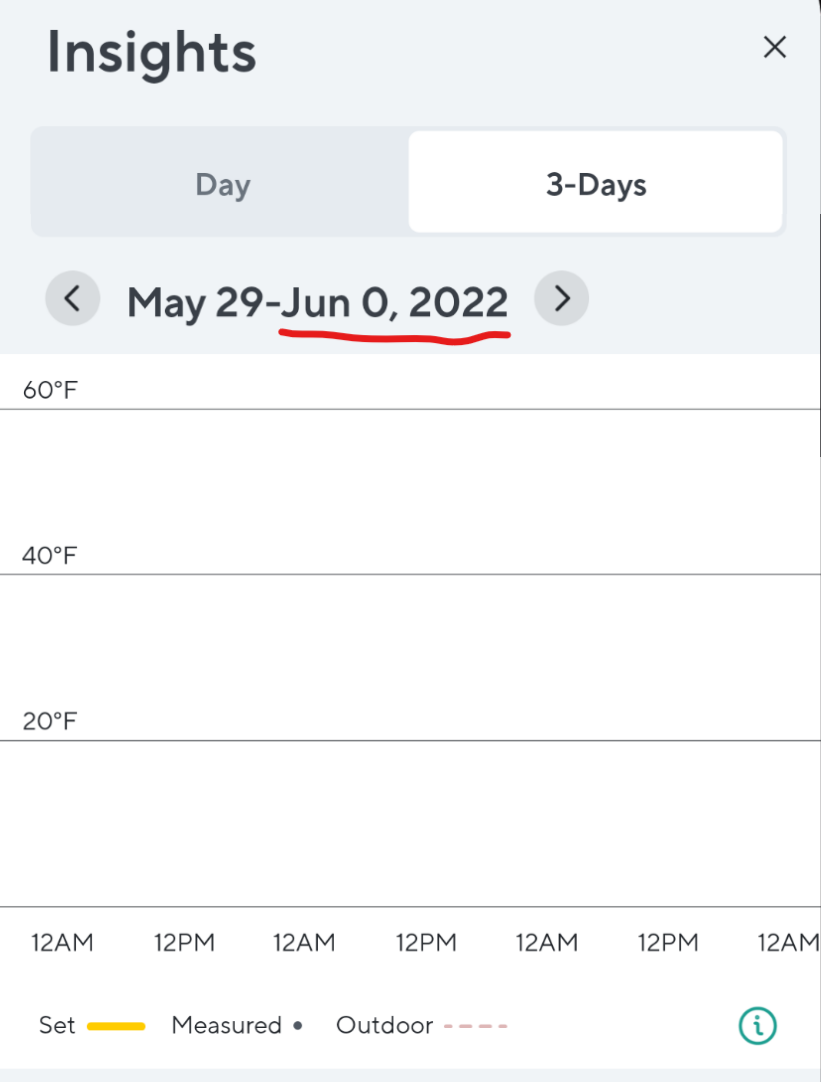821x1082 pixels.
Task: Go to the next date range
Action: point(561,298)
